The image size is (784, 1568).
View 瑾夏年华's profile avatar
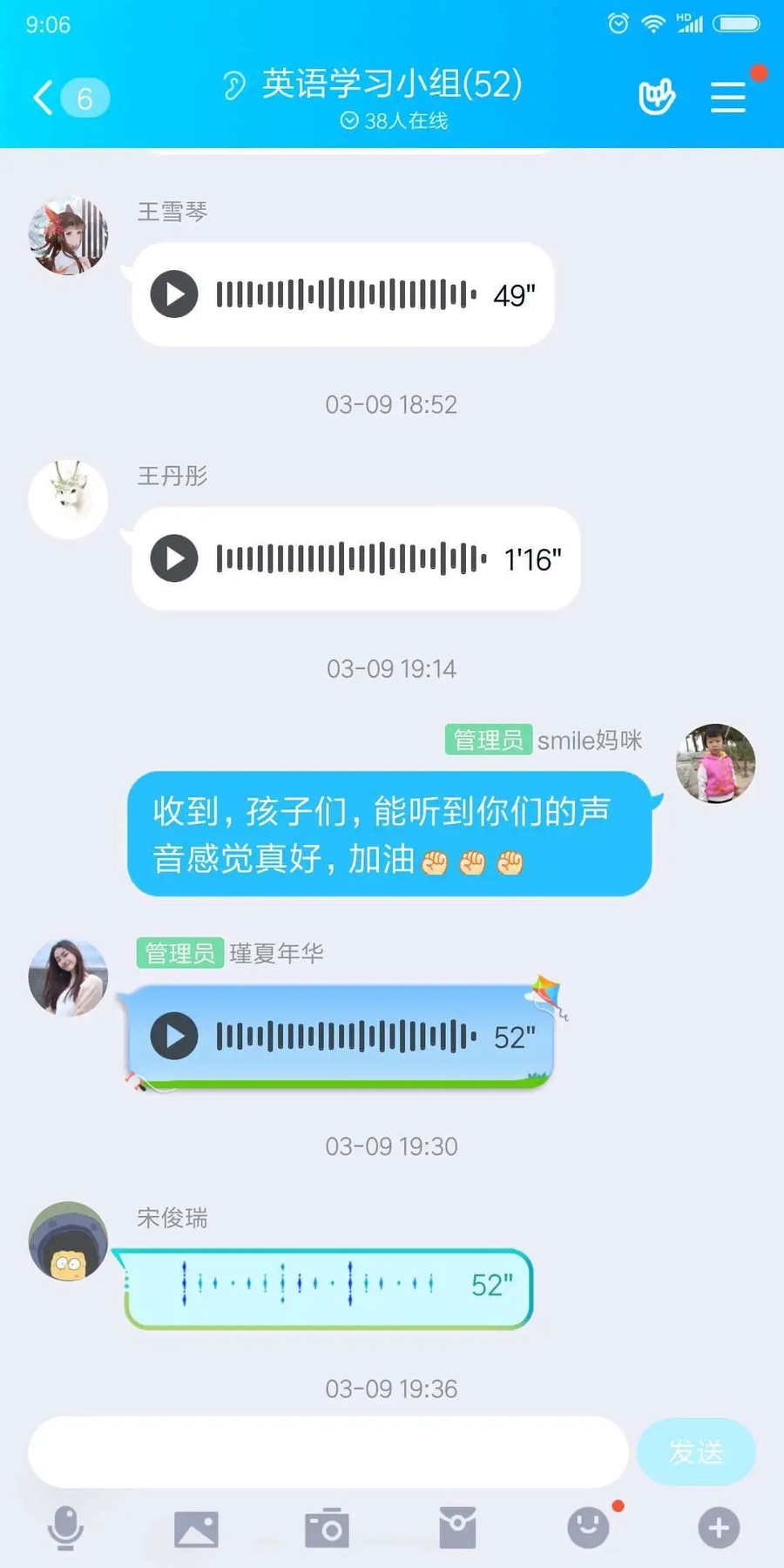(x=68, y=977)
